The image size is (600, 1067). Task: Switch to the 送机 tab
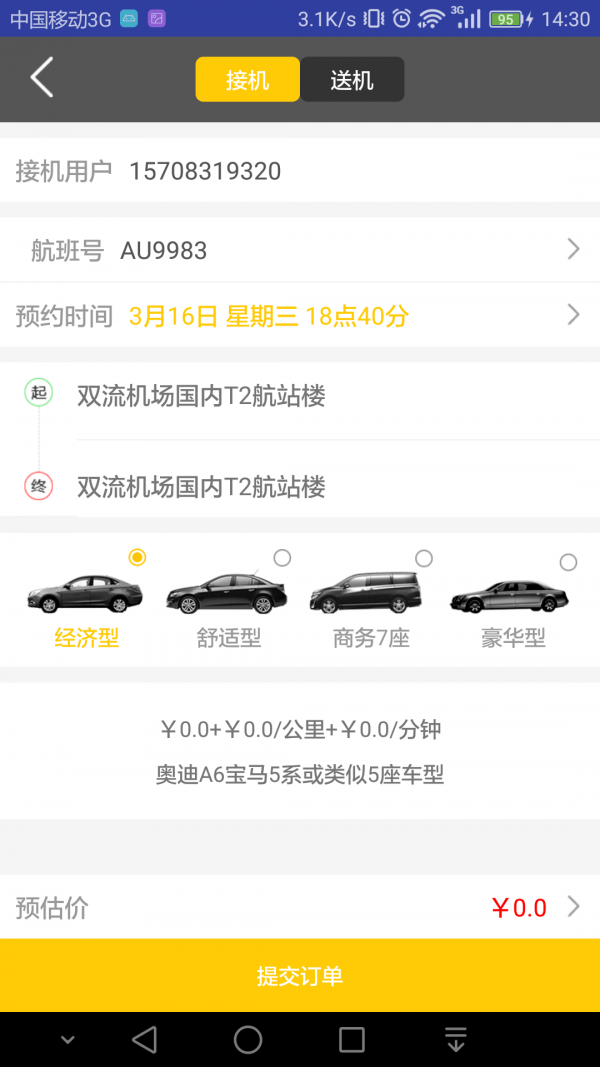[352, 80]
